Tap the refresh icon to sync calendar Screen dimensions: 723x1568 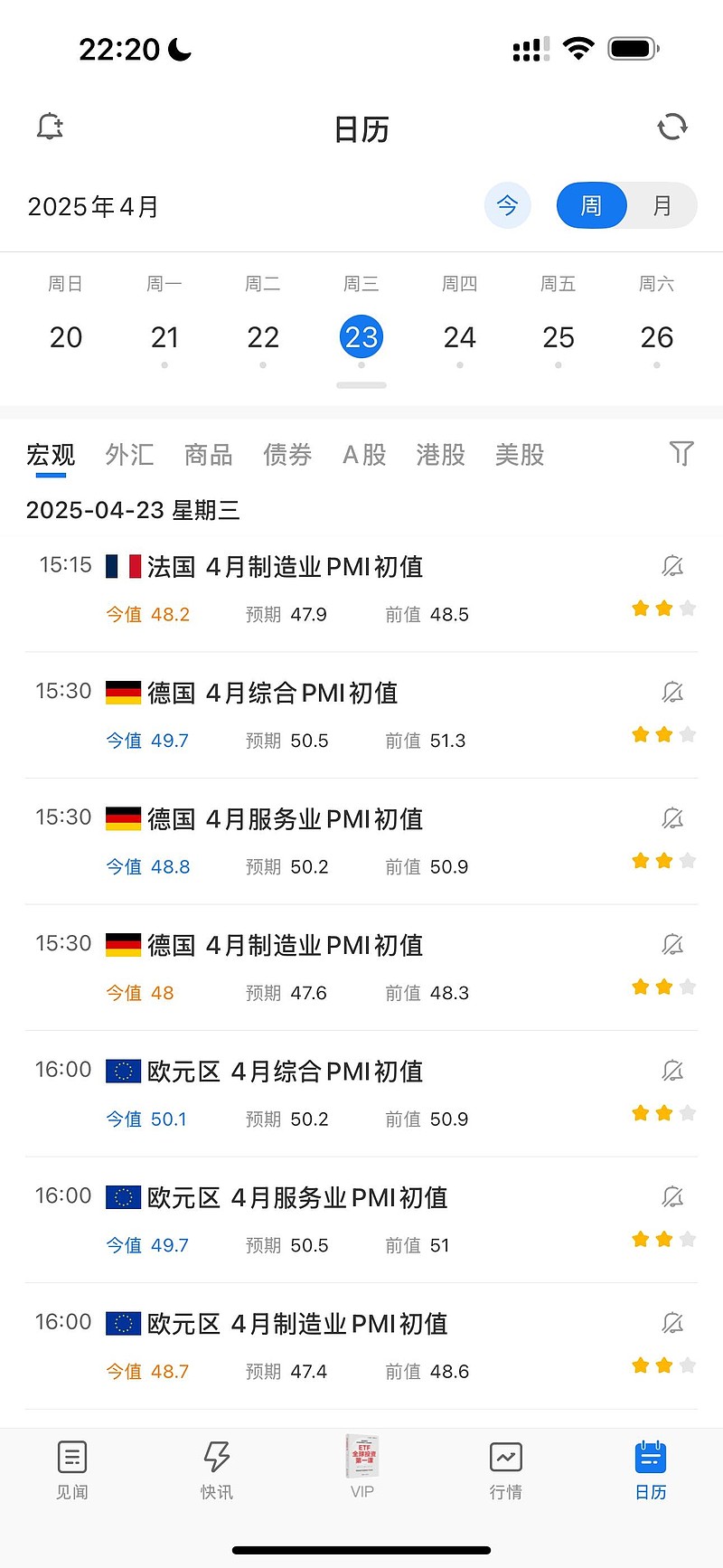[672, 128]
